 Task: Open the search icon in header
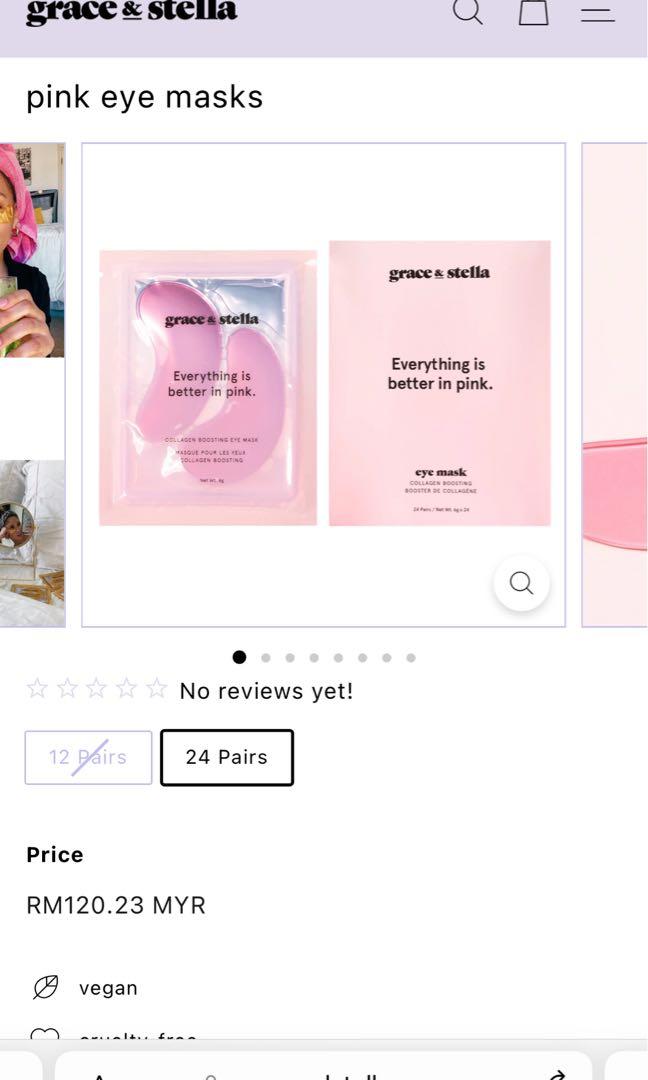(x=468, y=11)
